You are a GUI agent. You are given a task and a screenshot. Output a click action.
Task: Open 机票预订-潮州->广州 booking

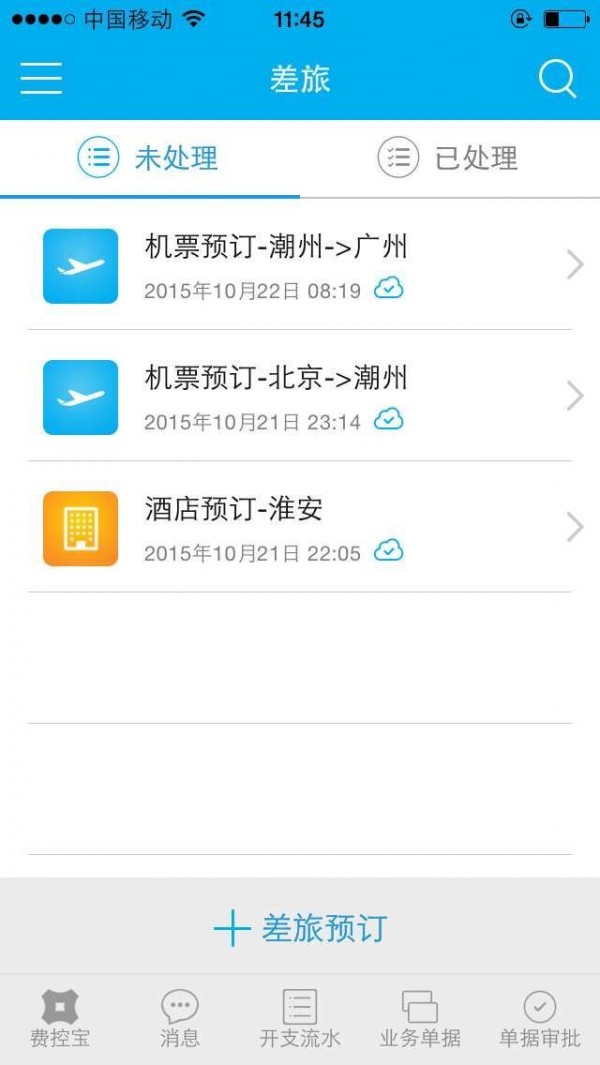(x=300, y=265)
